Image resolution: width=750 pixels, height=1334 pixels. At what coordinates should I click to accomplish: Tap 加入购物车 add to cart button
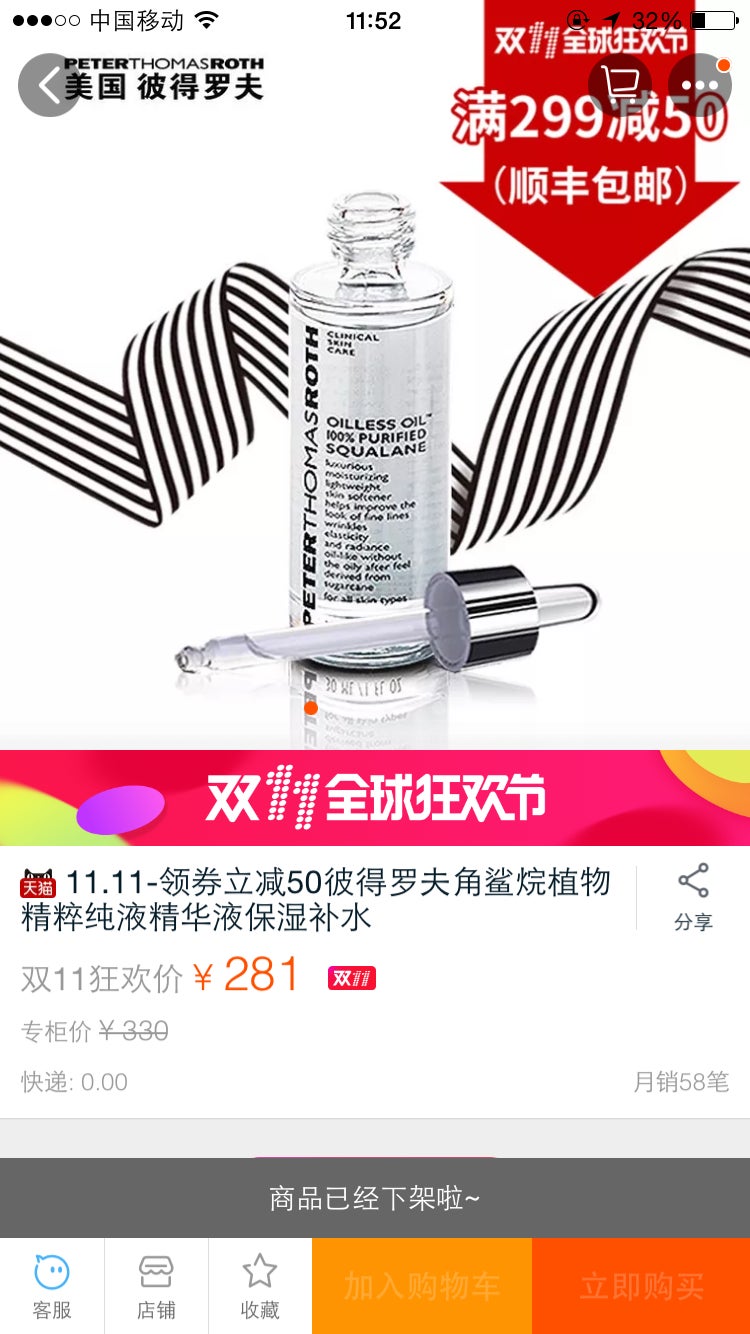point(422,1286)
